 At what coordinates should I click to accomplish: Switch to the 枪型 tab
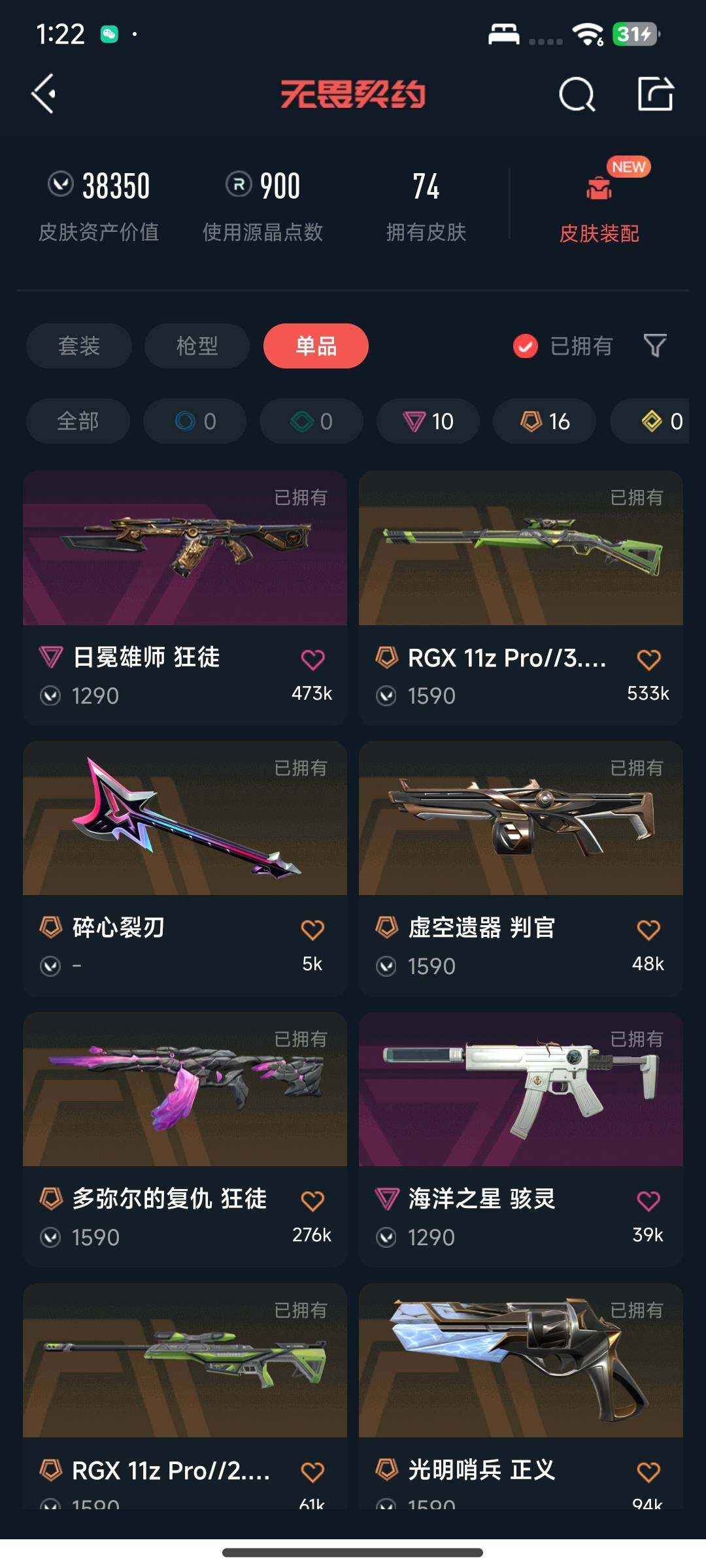(x=197, y=346)
